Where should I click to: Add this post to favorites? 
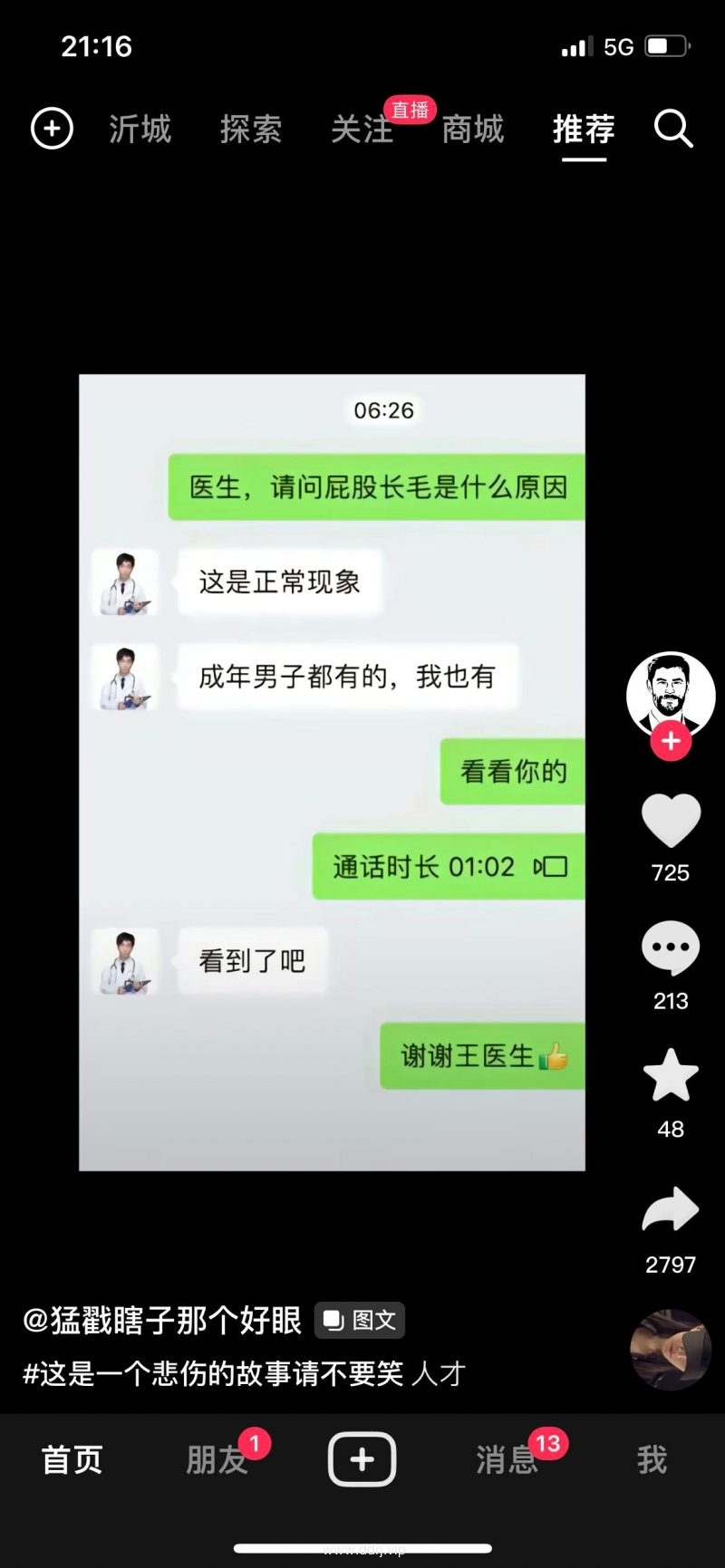pos(671,1075)
